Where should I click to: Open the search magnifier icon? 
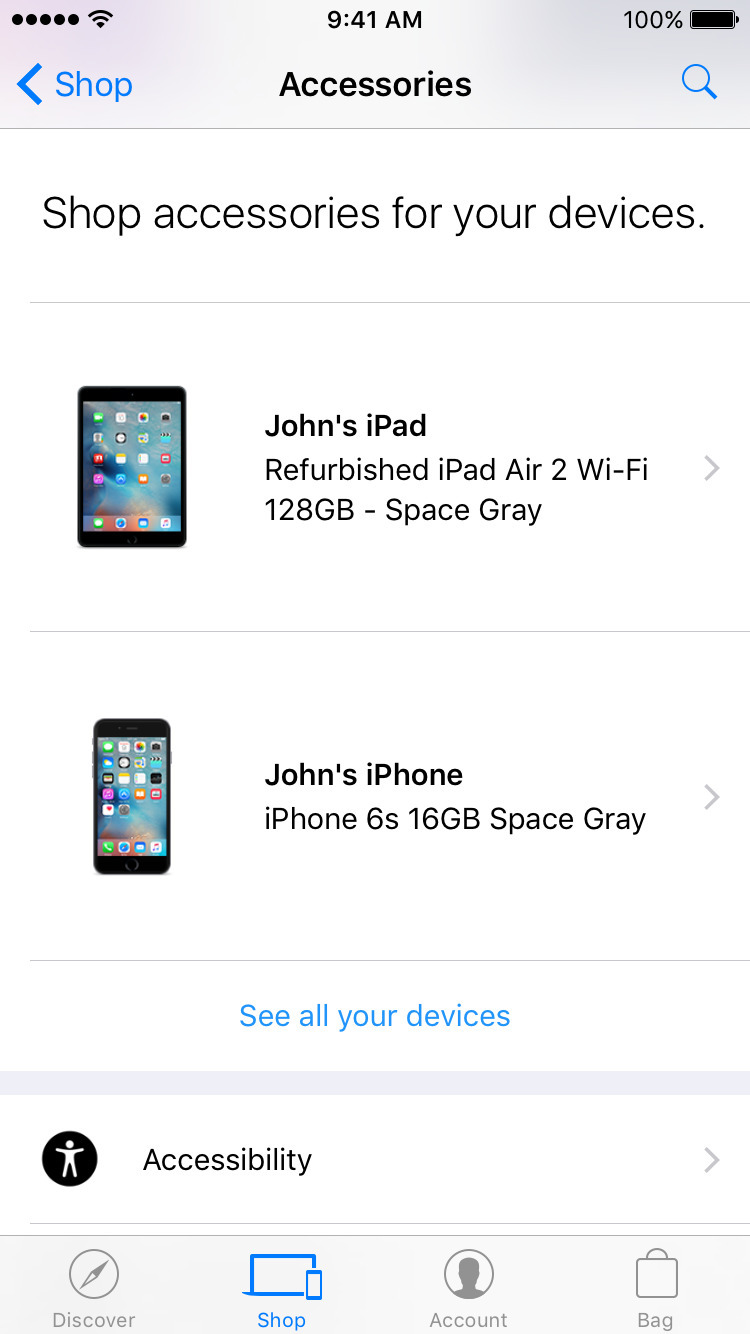coord(699,83)
